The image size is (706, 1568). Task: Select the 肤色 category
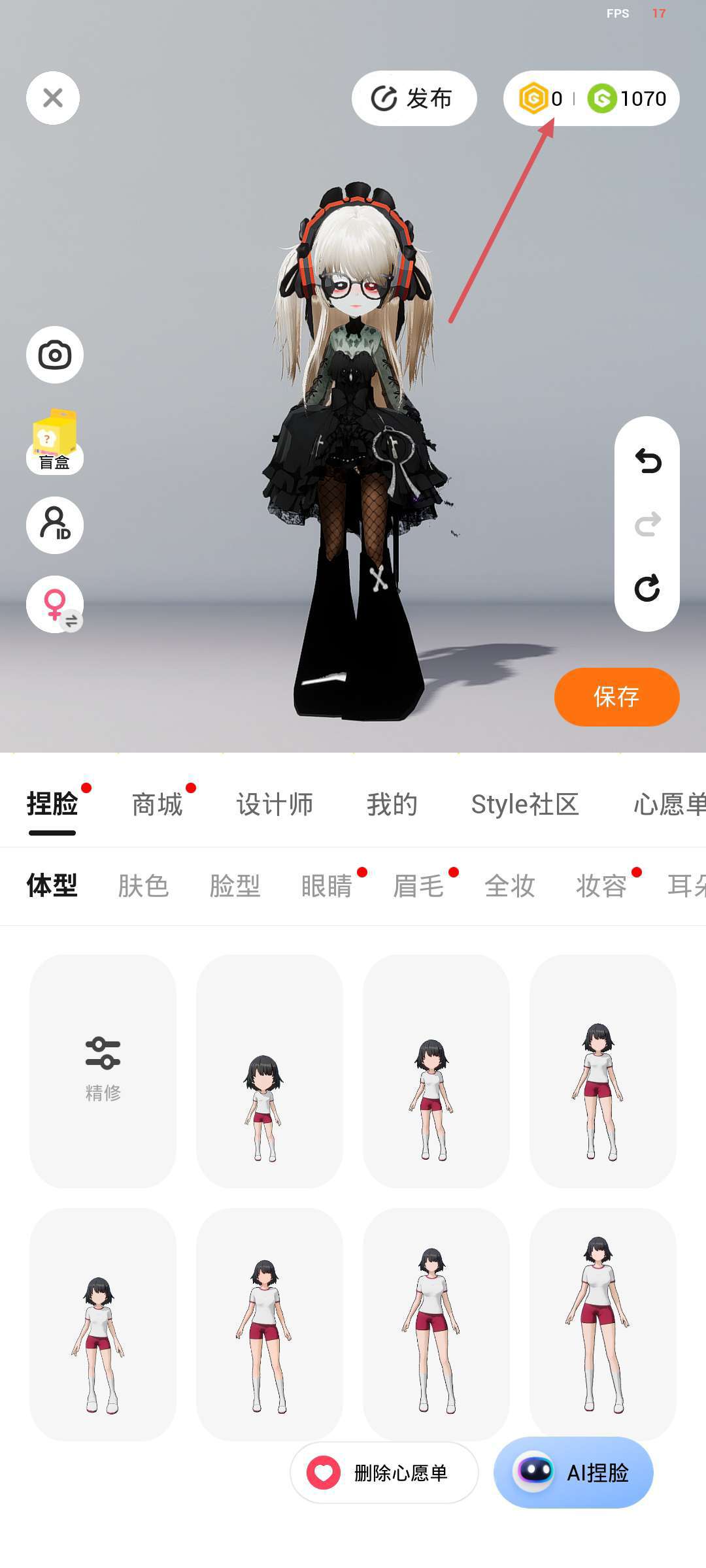[144, 886]
